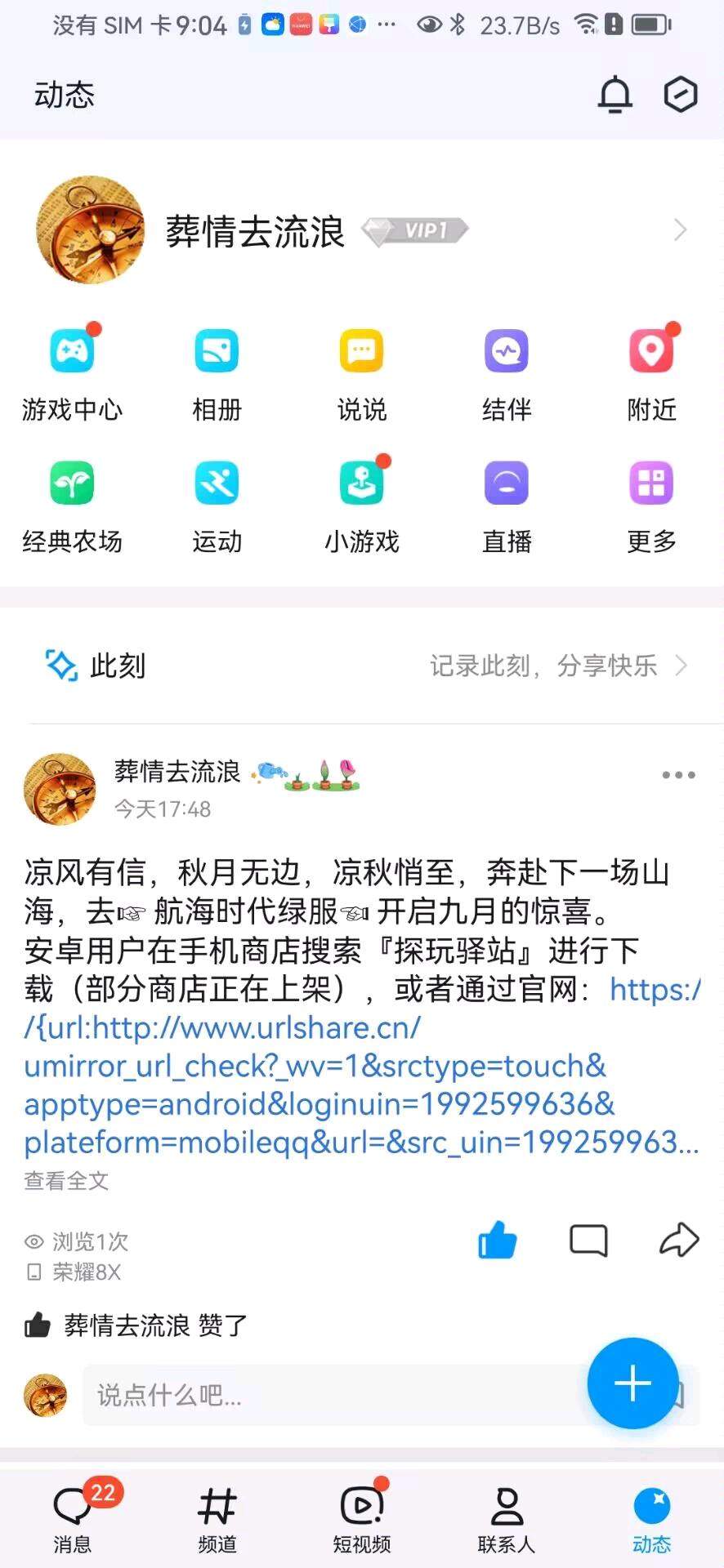This screenshot has height=1568, width=724.
Task: Open 相册 album
Action: pyautogui.click(x=217, y=372)
